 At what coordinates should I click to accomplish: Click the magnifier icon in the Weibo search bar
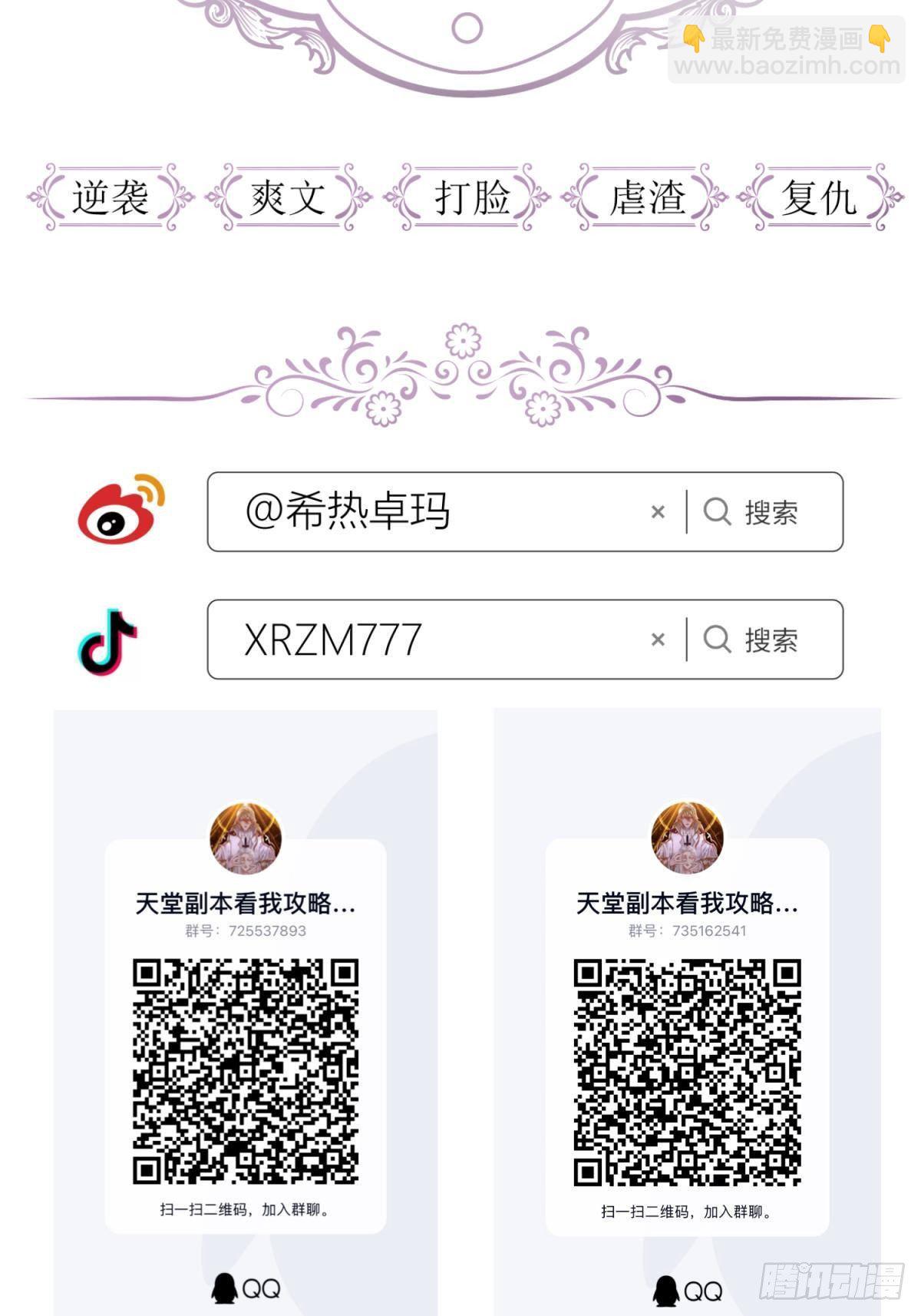pos(715,512)
